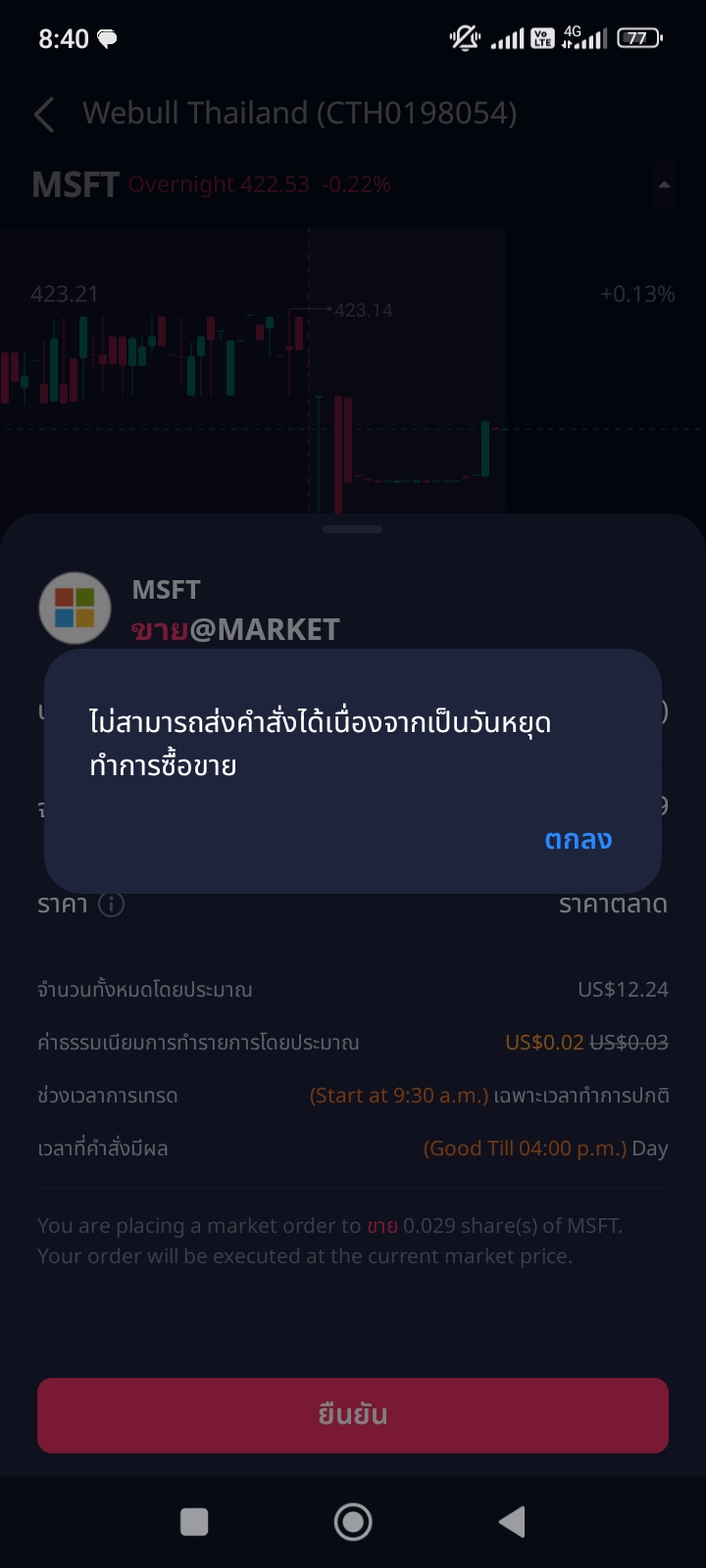The width and height of the screenshot is (706, 1568).
Task: Open the info icon next to ราคา
Action: coord(112,905)
